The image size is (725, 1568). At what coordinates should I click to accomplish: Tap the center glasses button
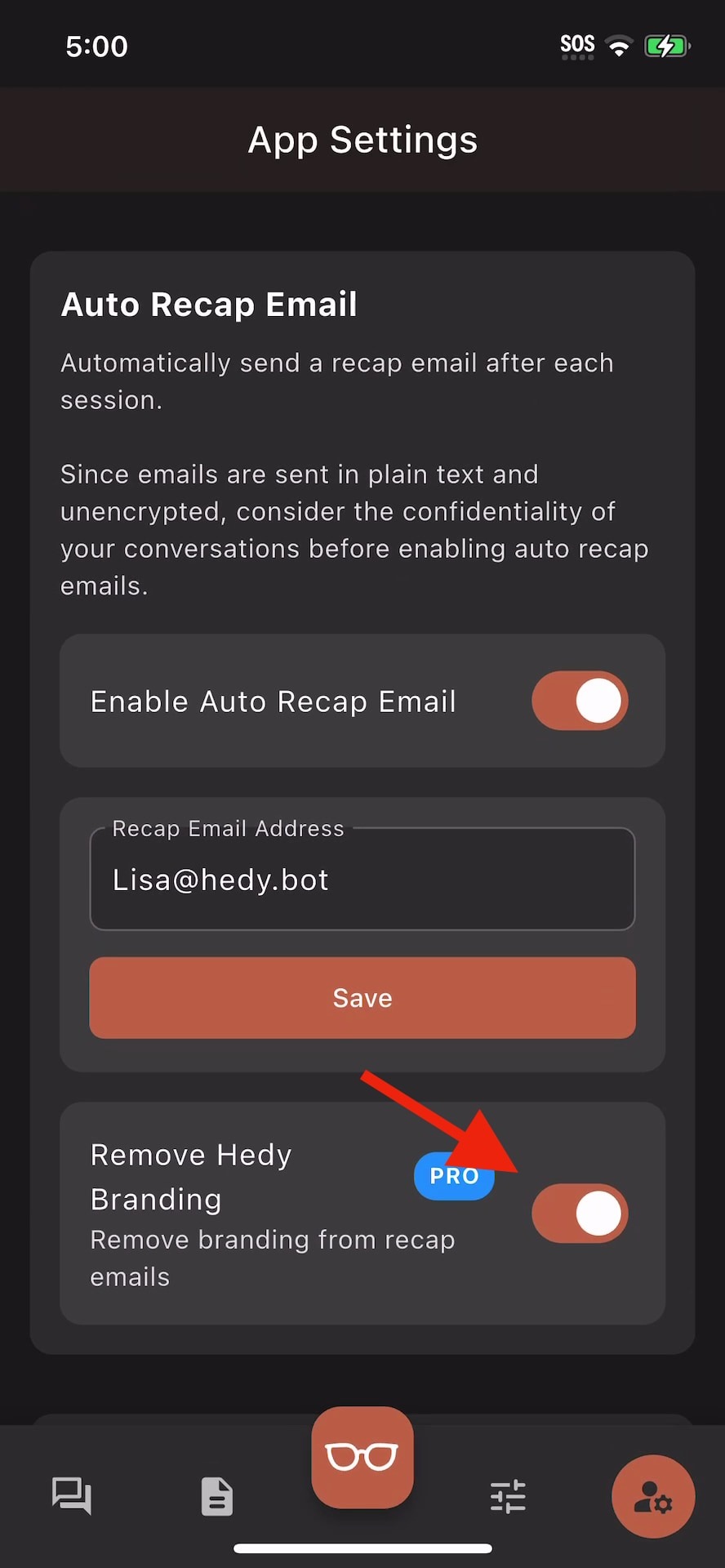[x=362, y=1457]
